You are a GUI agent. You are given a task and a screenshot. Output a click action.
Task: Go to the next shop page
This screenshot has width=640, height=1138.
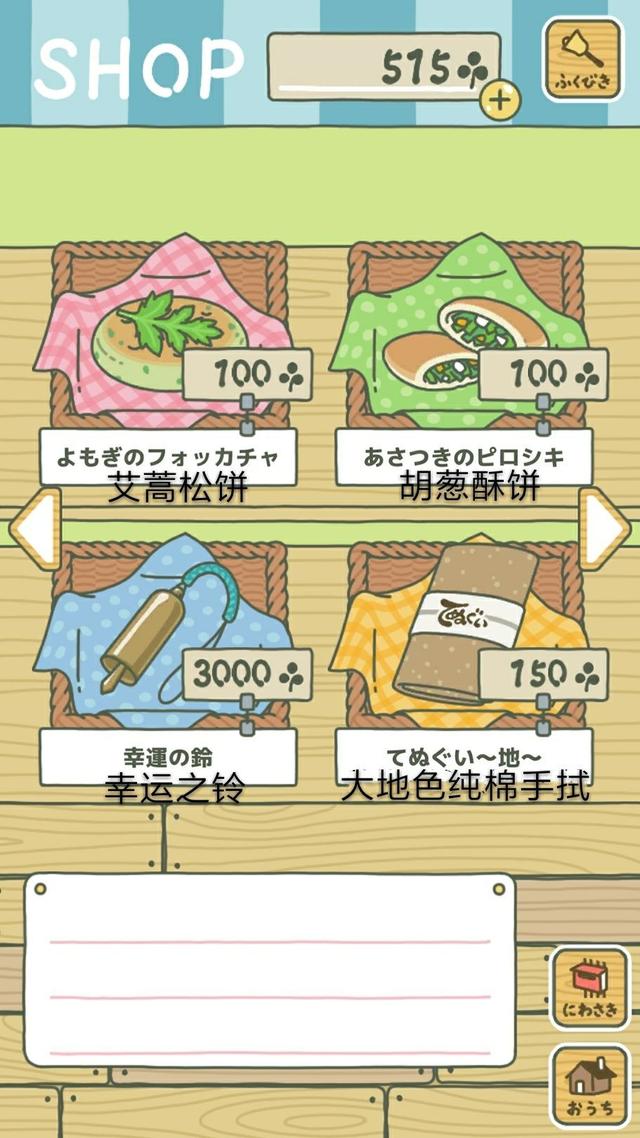tap(607, 528)
